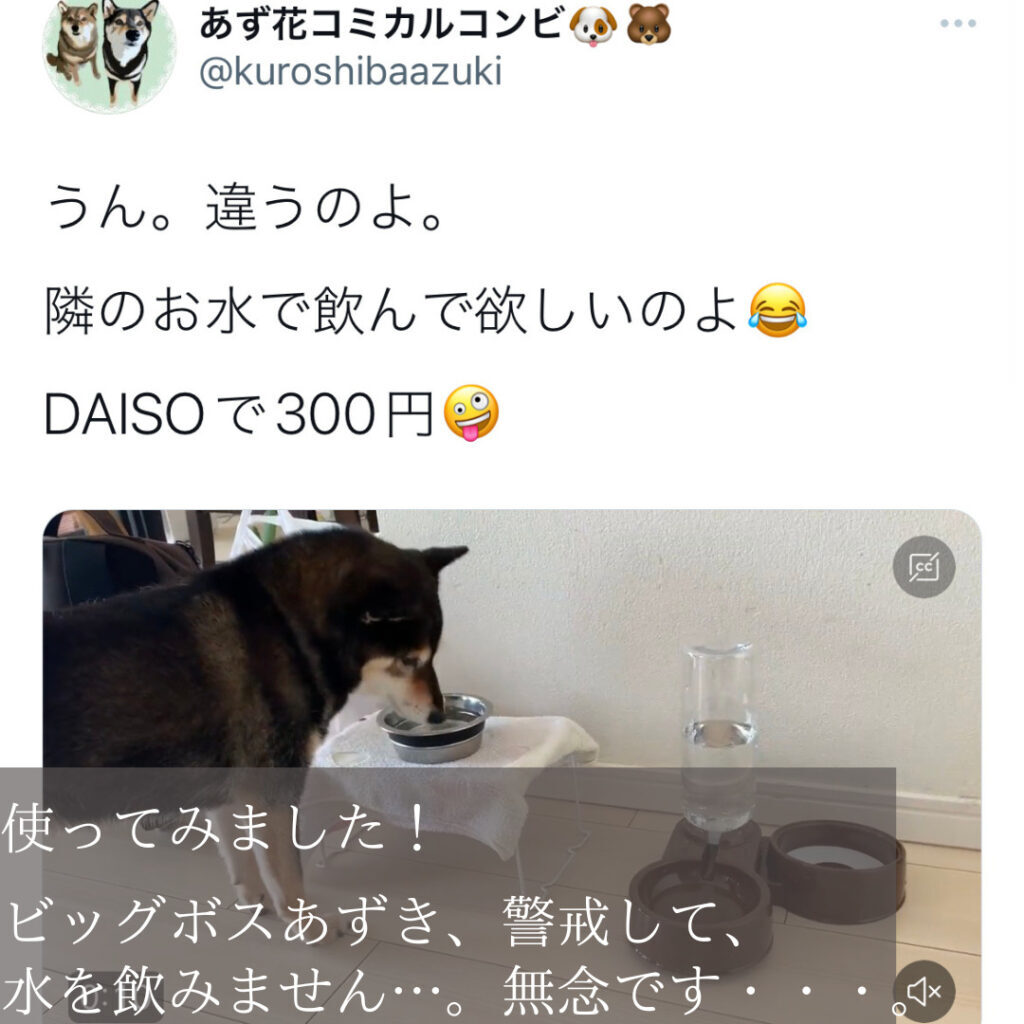
Task: Unmute the video sound
Action: click(923, 990)
